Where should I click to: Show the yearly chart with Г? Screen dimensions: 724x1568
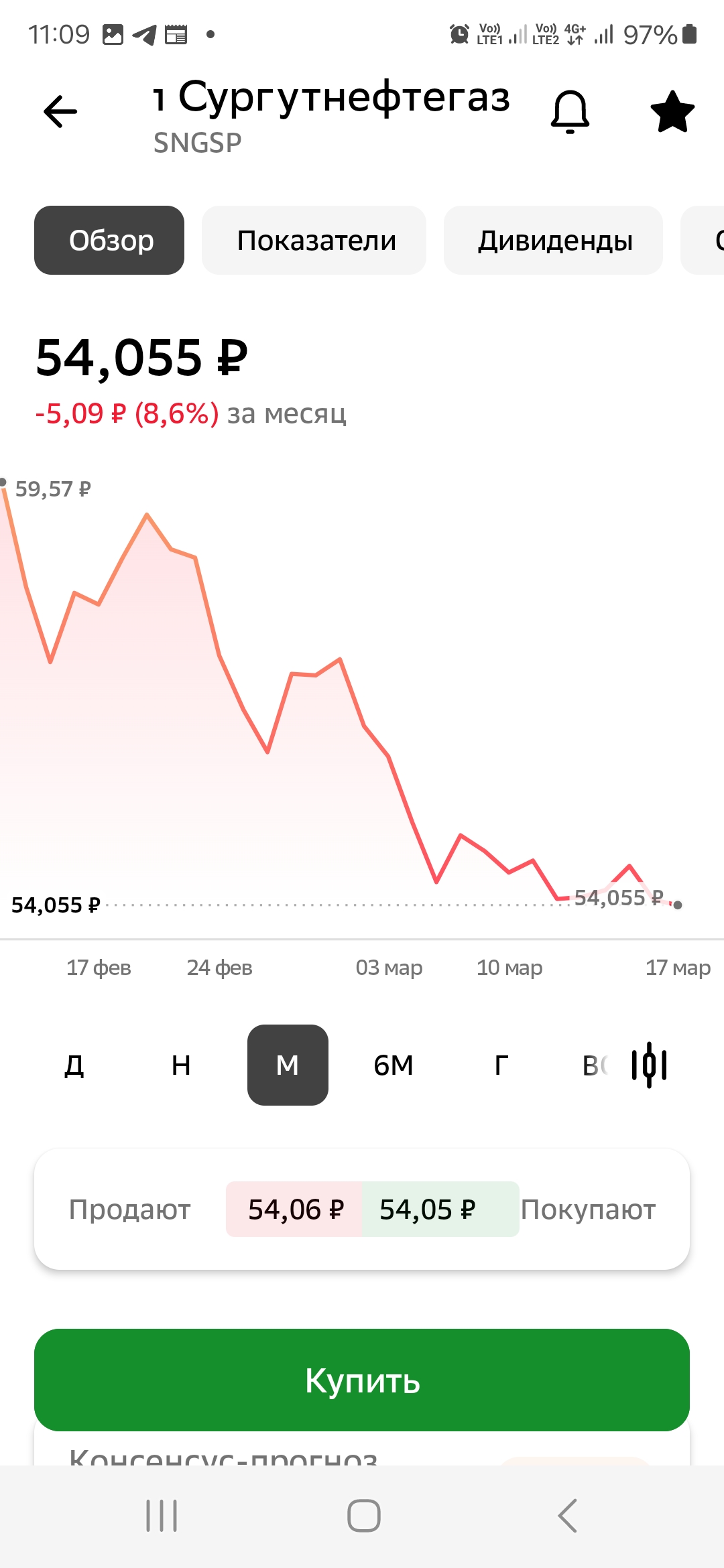click(x=501, y=1065)
